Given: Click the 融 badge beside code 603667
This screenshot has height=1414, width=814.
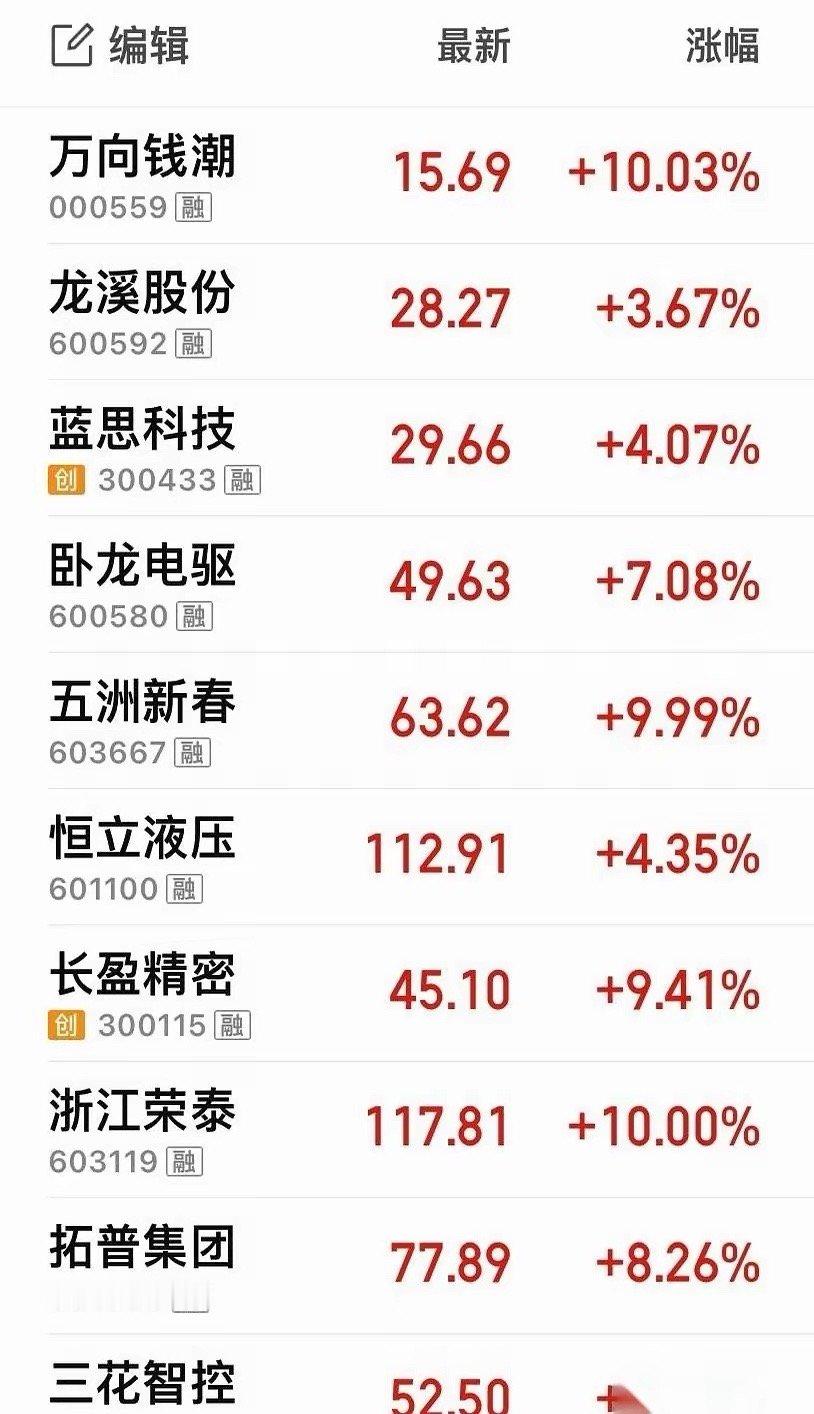Looking at the screenshot, I should 192,751.
